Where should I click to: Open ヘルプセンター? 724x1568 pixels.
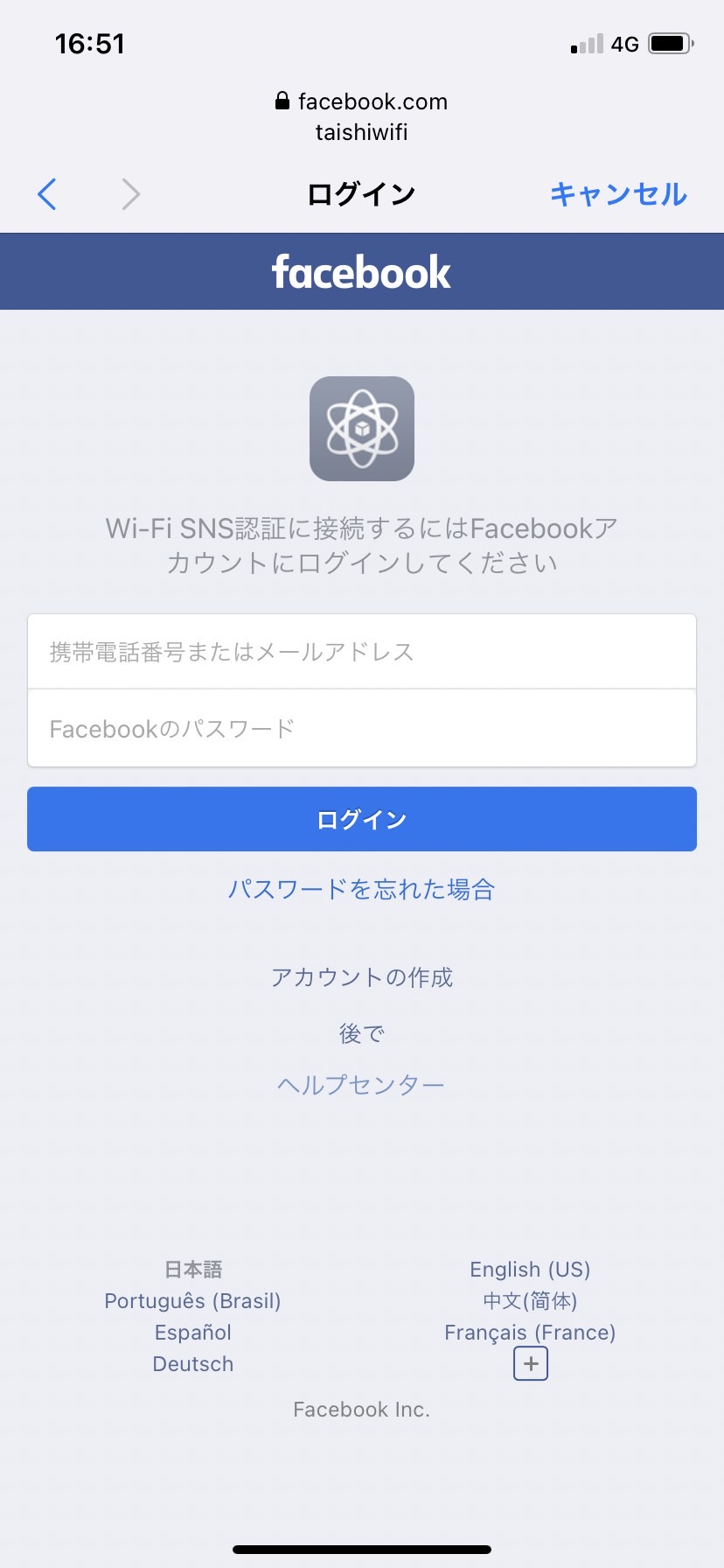click(x=362, y=1085)
